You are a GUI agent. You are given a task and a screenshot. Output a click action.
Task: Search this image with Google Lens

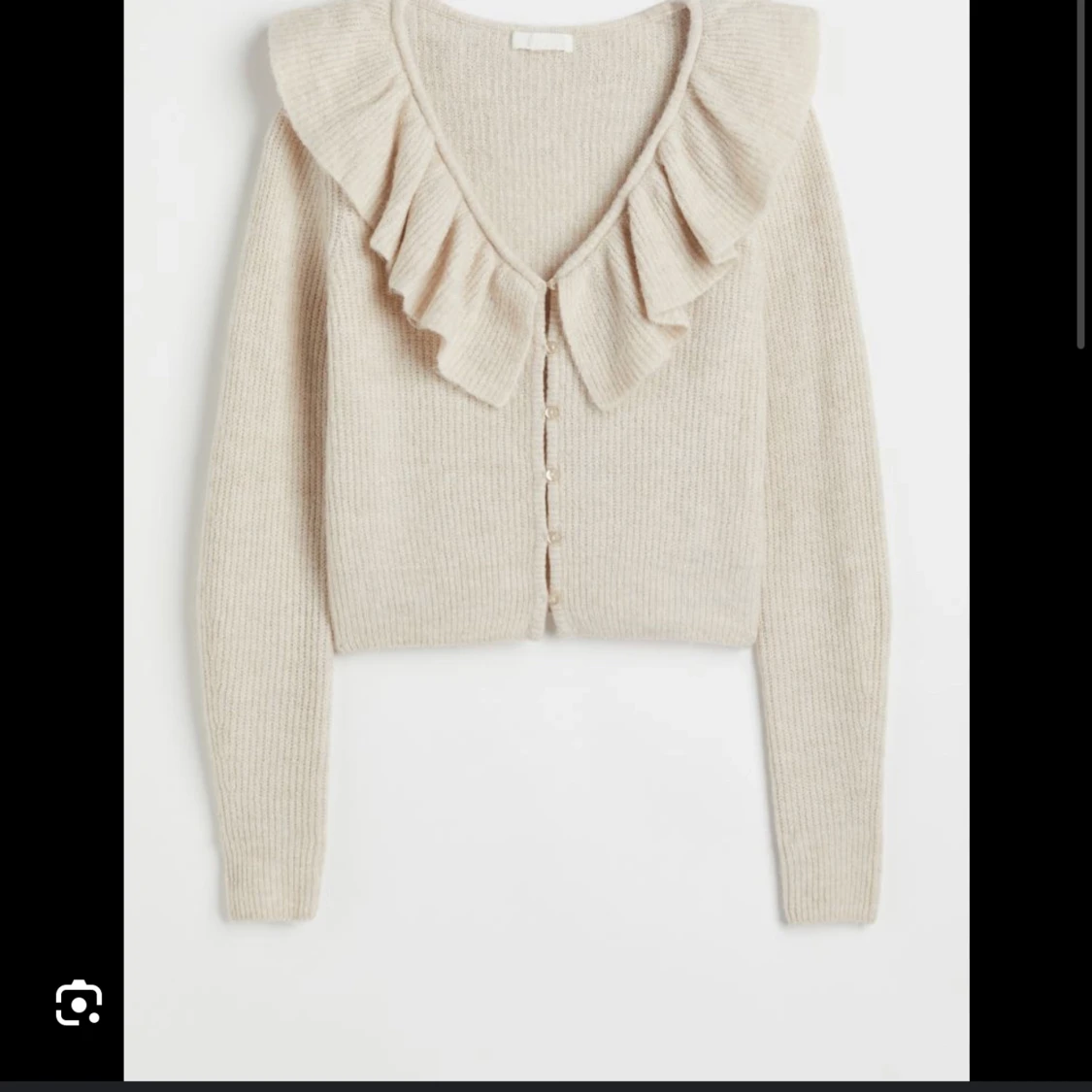[79, 1003]
